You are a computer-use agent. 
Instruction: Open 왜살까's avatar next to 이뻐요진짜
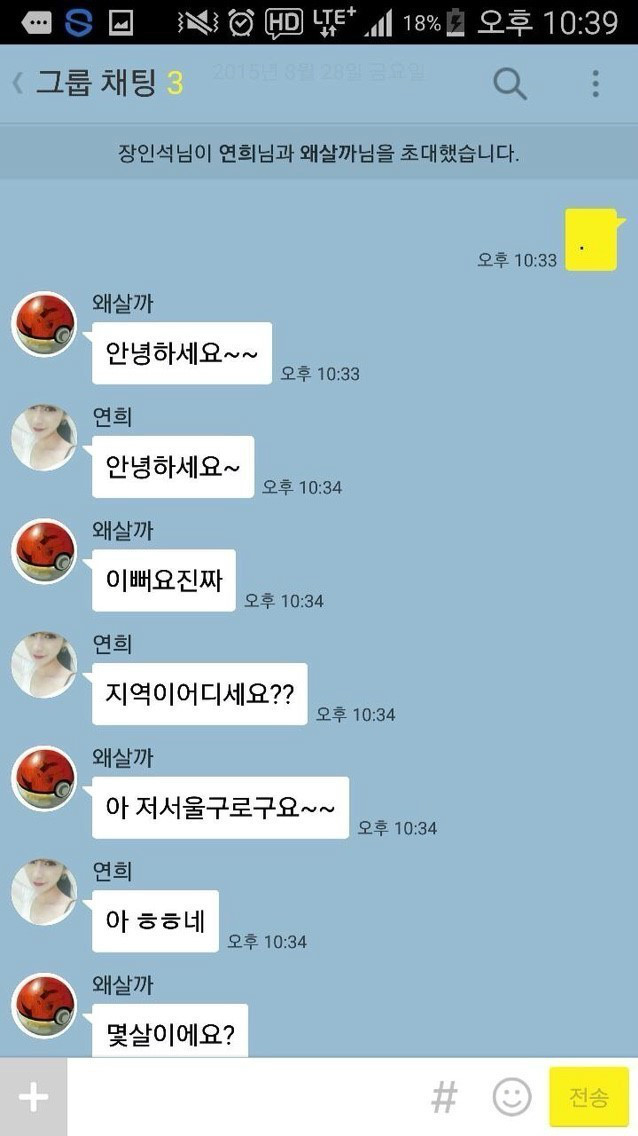(44, 551)
